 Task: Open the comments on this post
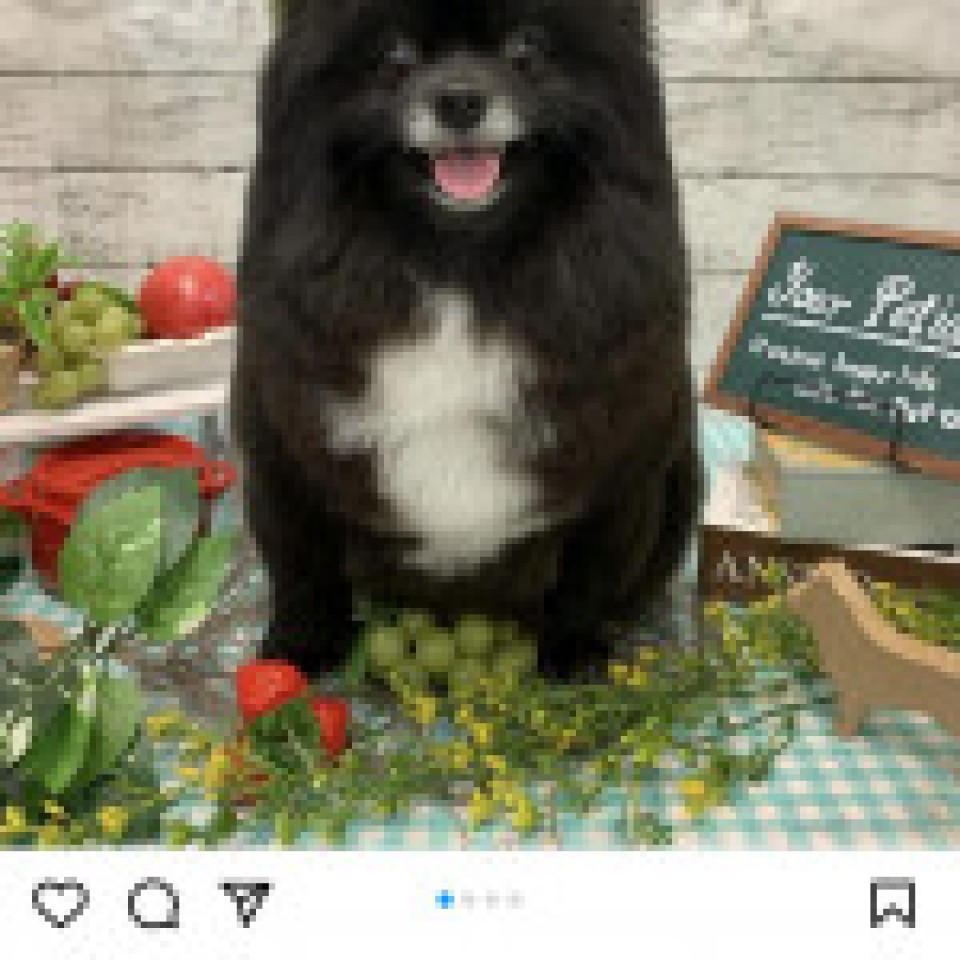(x=153, y=902)
